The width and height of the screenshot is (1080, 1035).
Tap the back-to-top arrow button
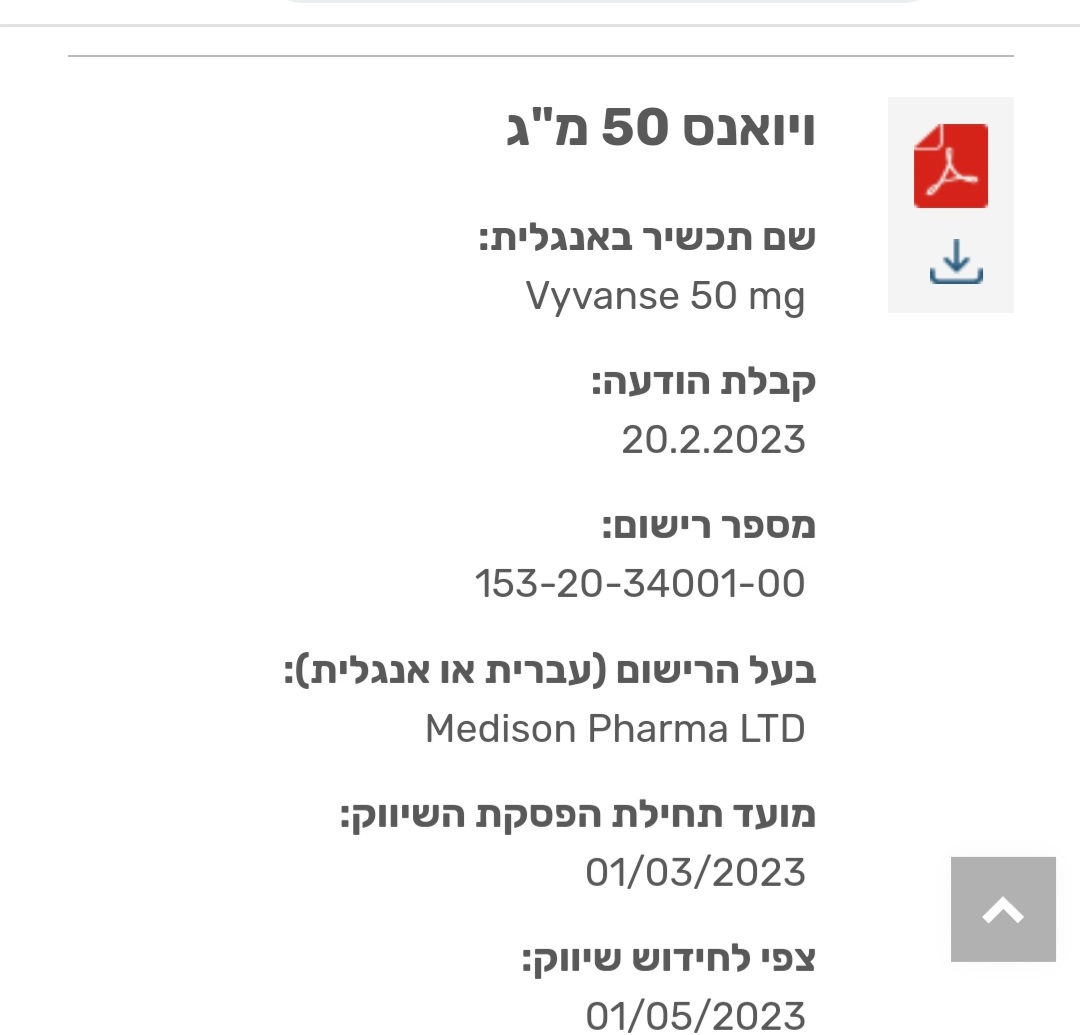pos(1003,909)
